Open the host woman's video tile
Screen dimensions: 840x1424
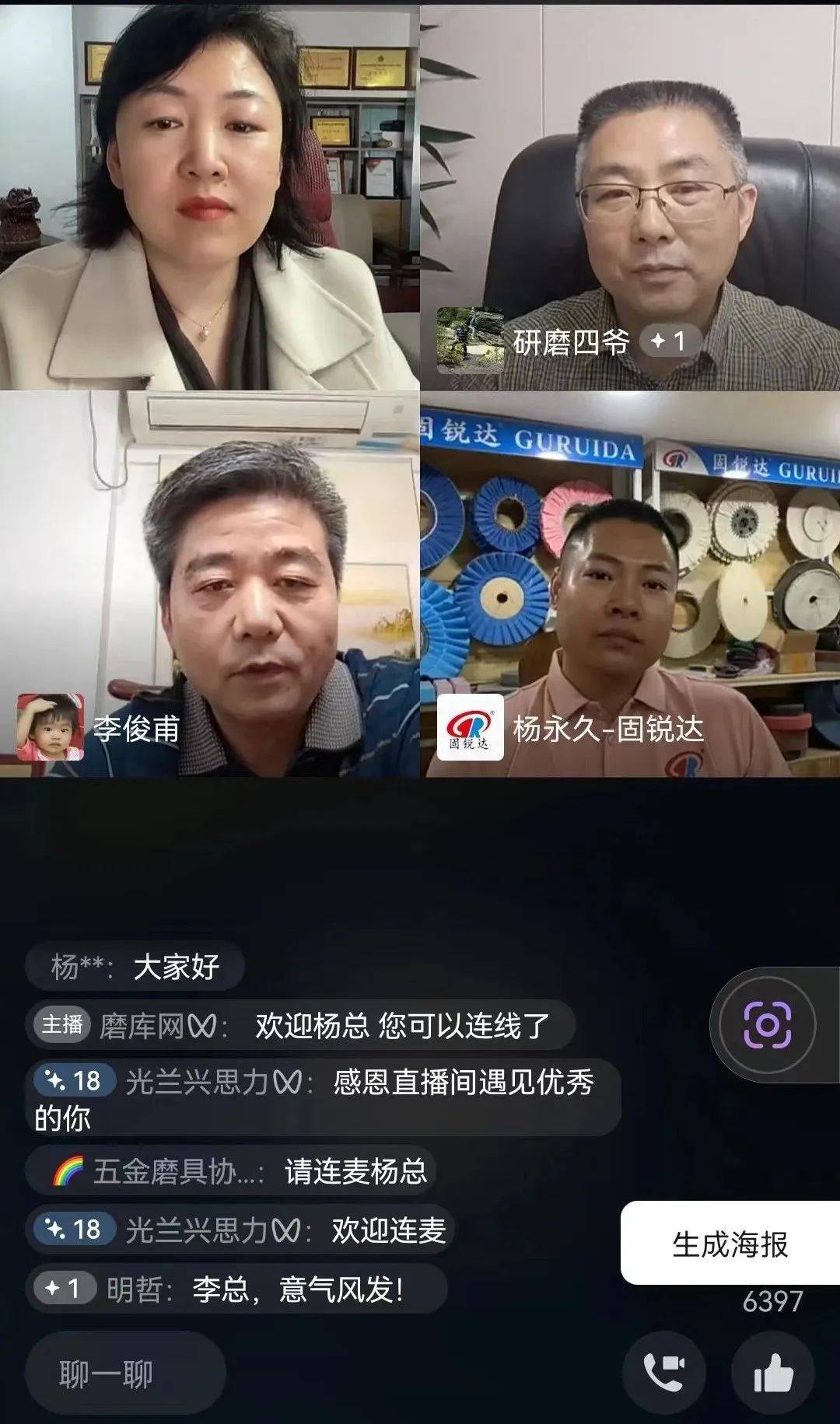click(x=210, y=197)
